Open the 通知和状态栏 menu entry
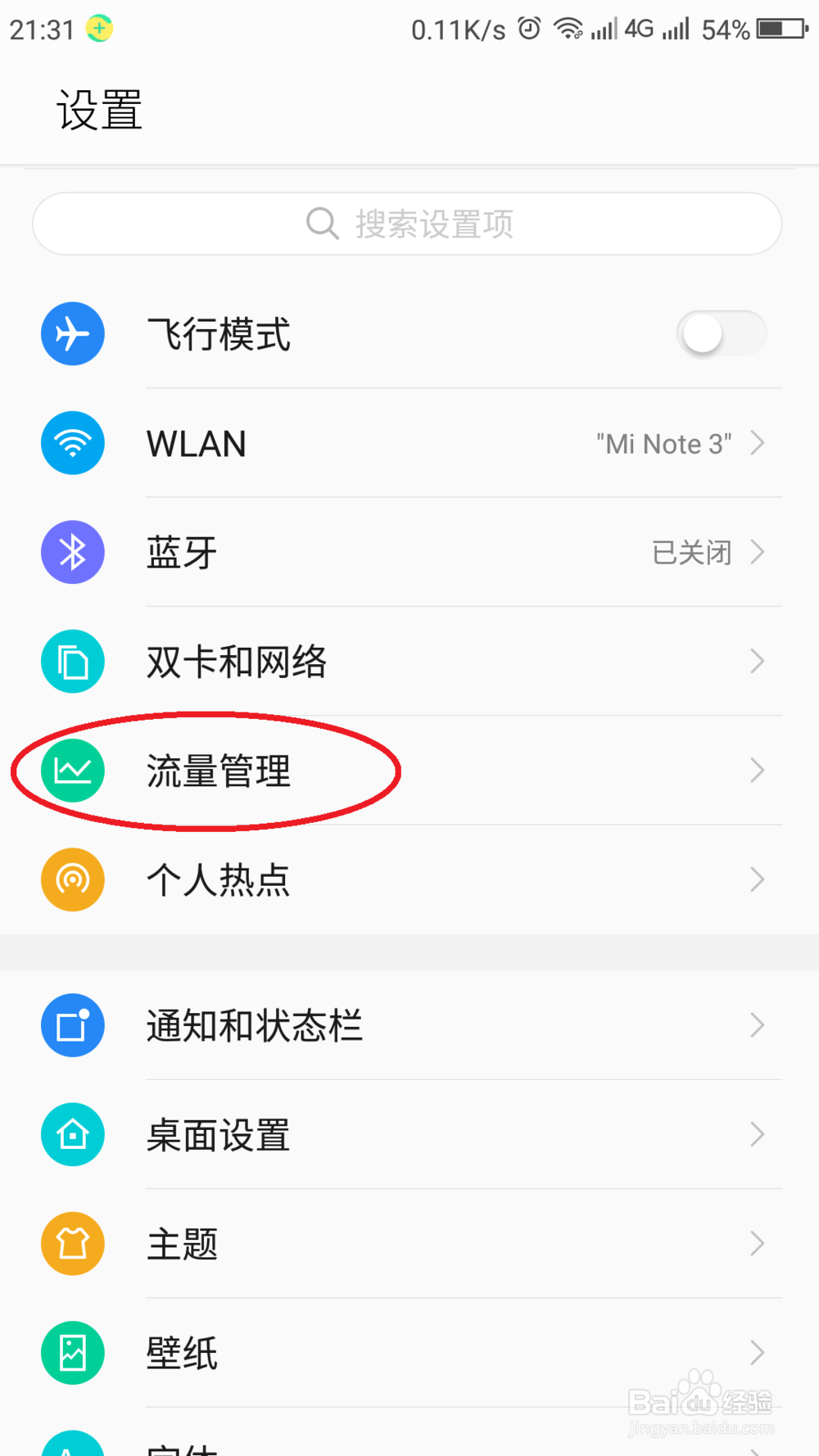This screenshot has width=819, height=1456. click(x=409, y=1025)
